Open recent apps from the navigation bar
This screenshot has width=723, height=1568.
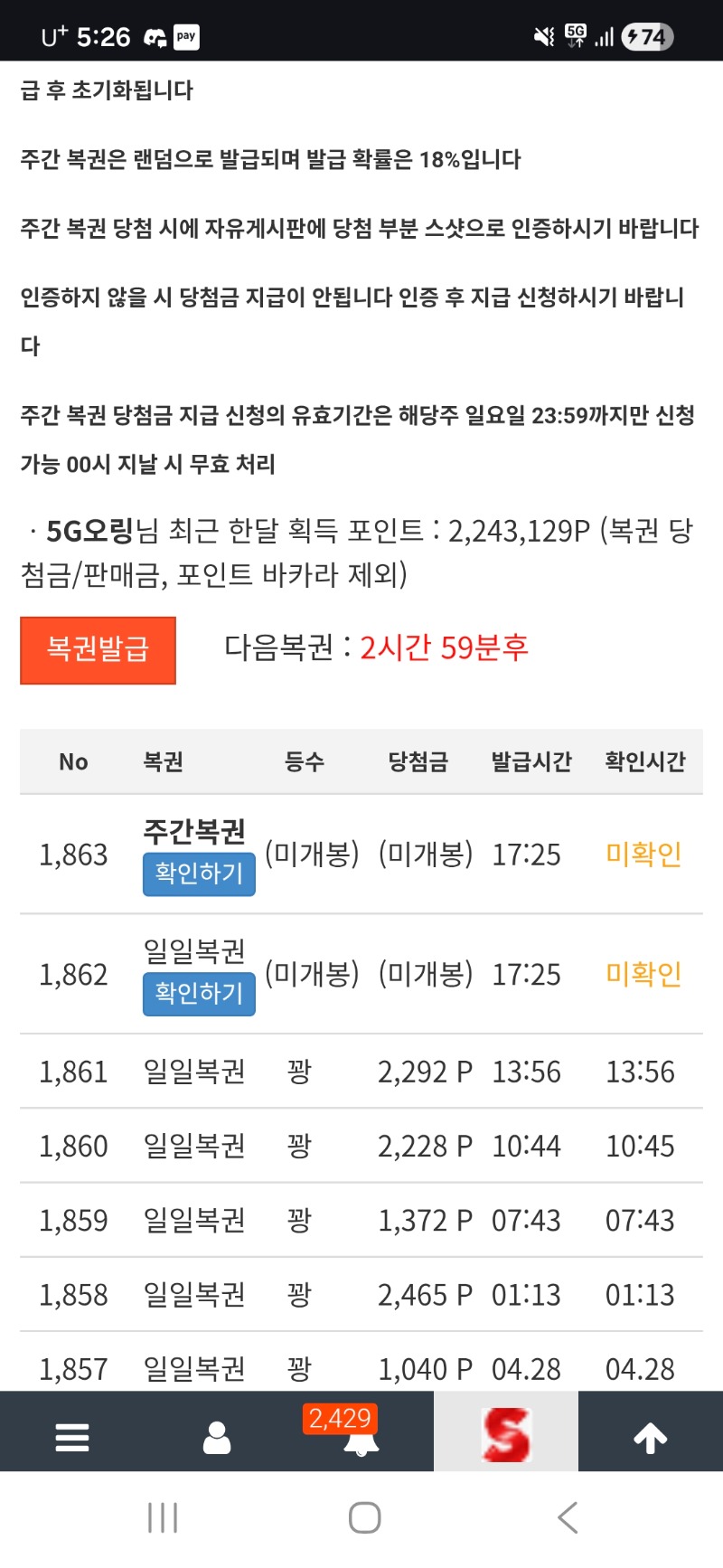(x=163, y=1517)
